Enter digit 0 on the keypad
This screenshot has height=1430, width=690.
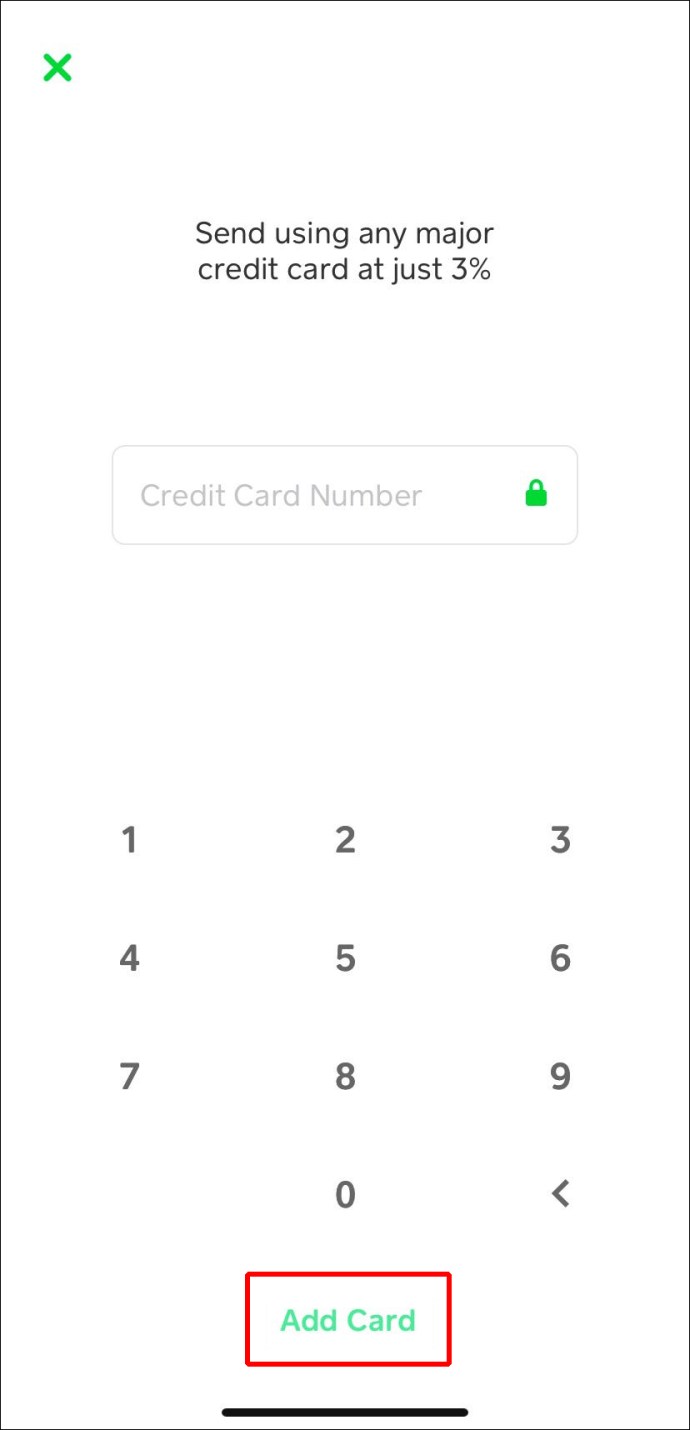[x=345, y=1194]
